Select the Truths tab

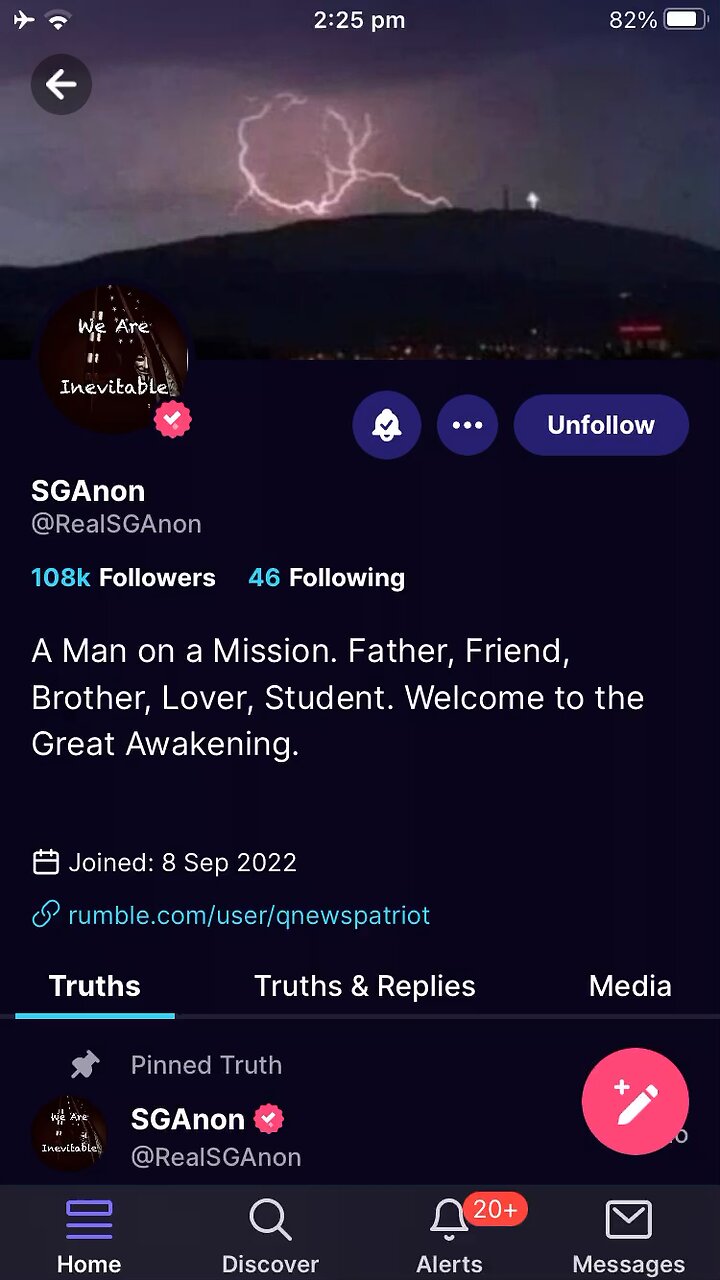94,986
